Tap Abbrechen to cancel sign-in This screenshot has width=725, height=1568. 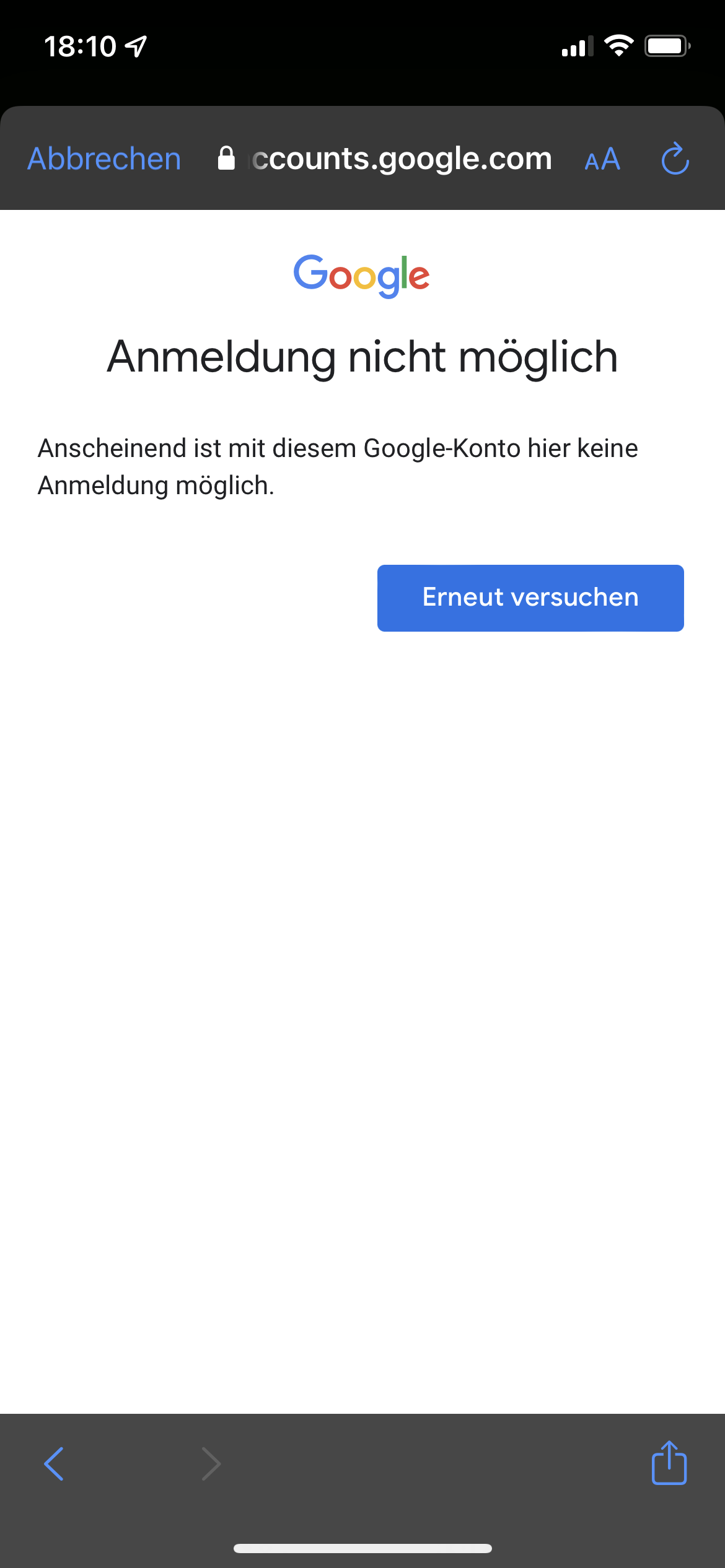point(104,159)
